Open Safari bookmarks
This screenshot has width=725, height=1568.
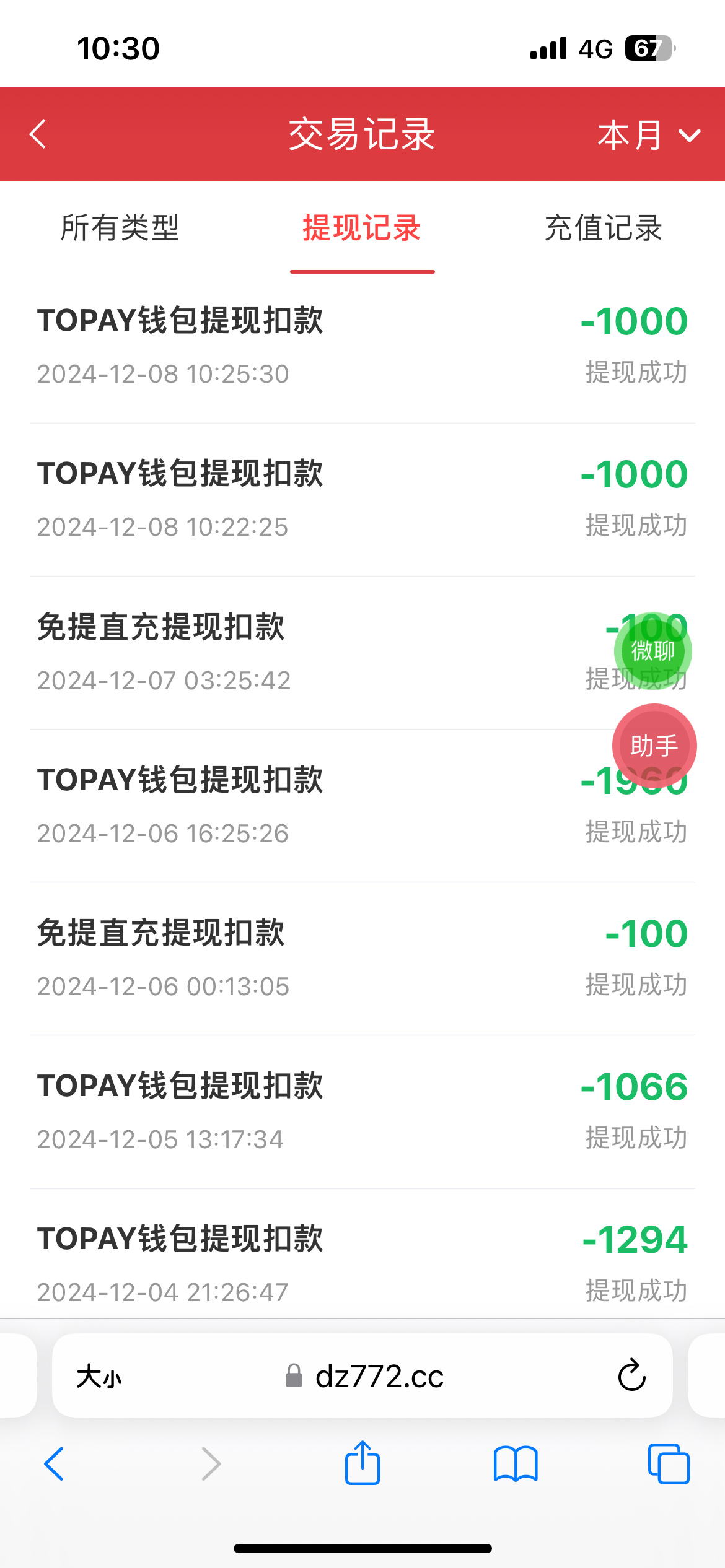[516, 1464]
